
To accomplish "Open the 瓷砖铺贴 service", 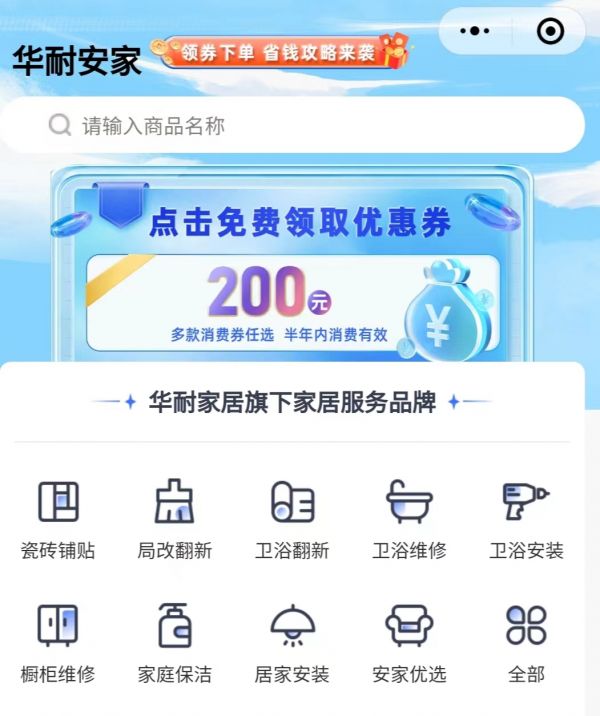I will [x=58, y=520].
